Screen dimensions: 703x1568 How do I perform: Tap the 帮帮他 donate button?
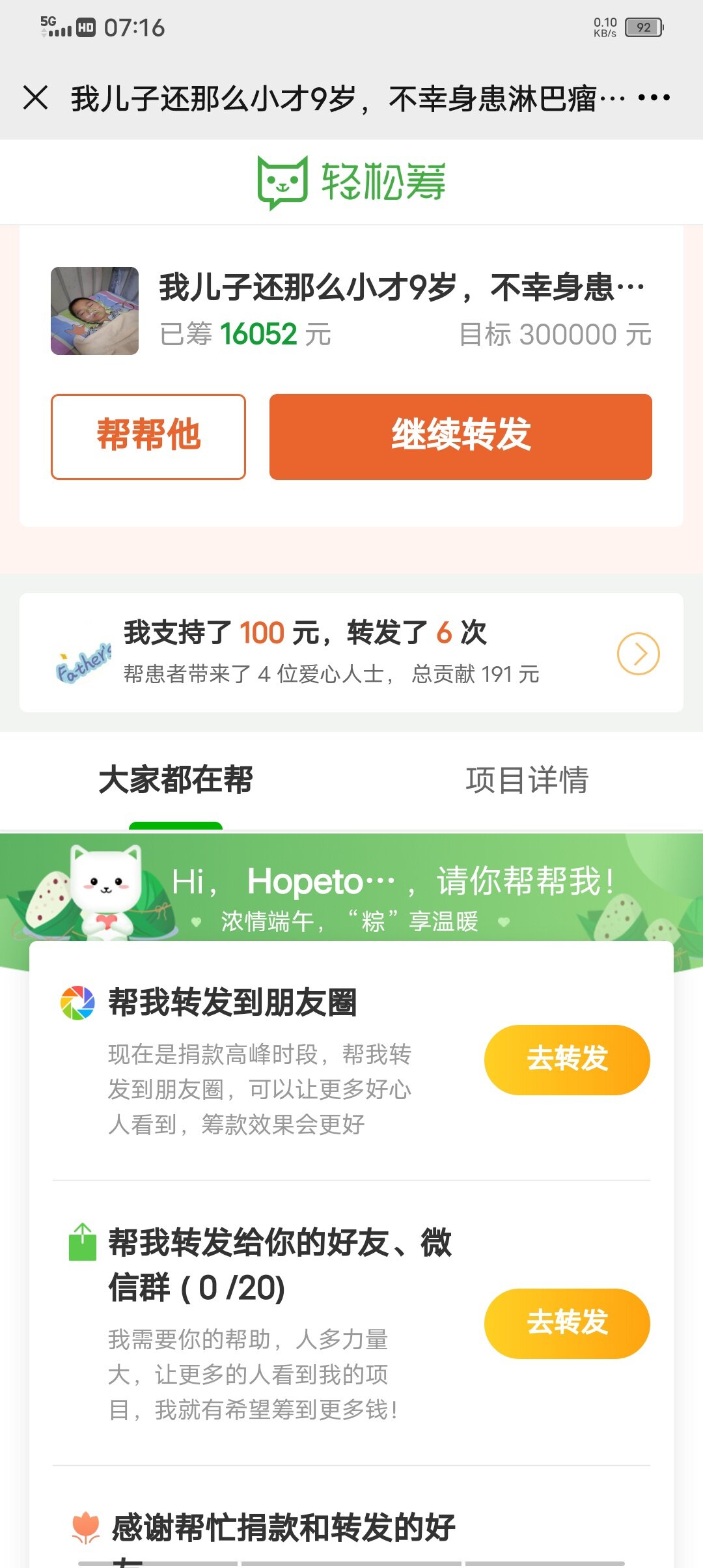click(x=148, y=436)
